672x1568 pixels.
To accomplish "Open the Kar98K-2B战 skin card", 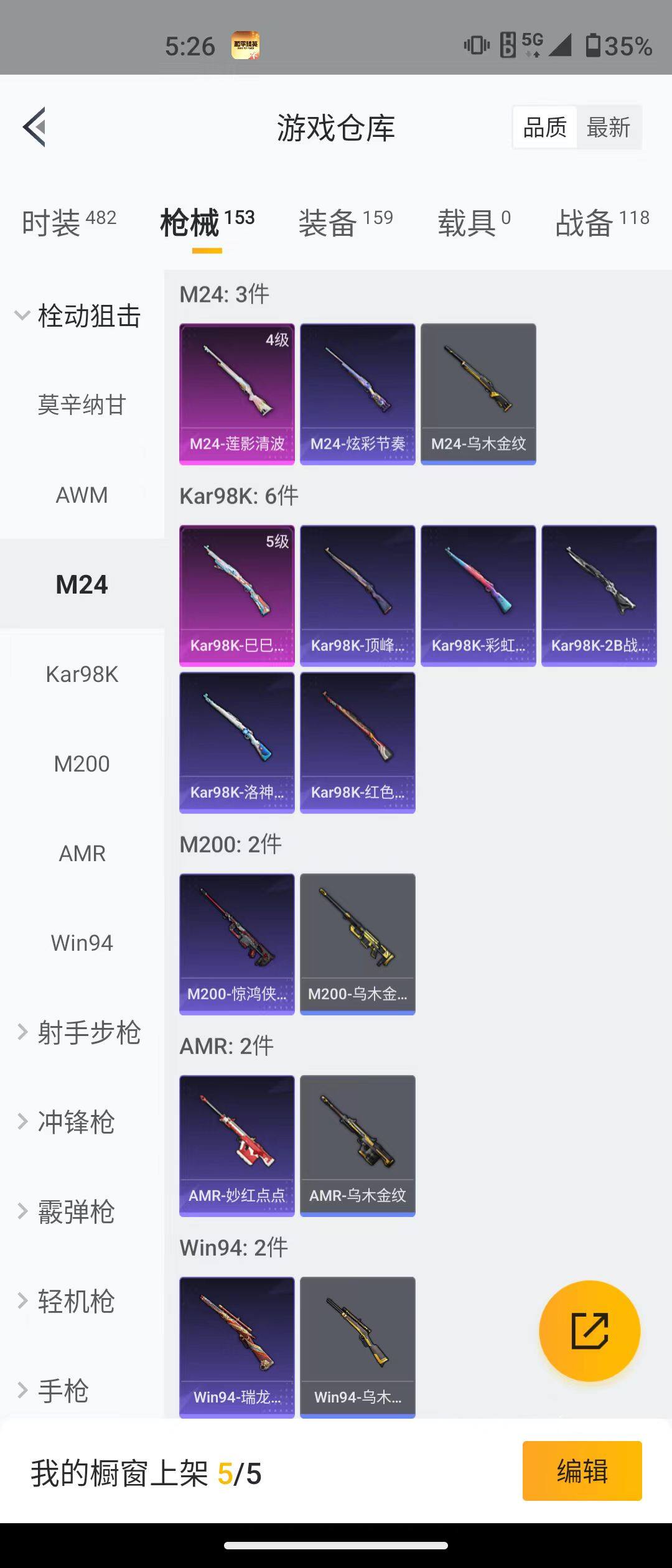I will pyautogui.click(x=599, y=595).
